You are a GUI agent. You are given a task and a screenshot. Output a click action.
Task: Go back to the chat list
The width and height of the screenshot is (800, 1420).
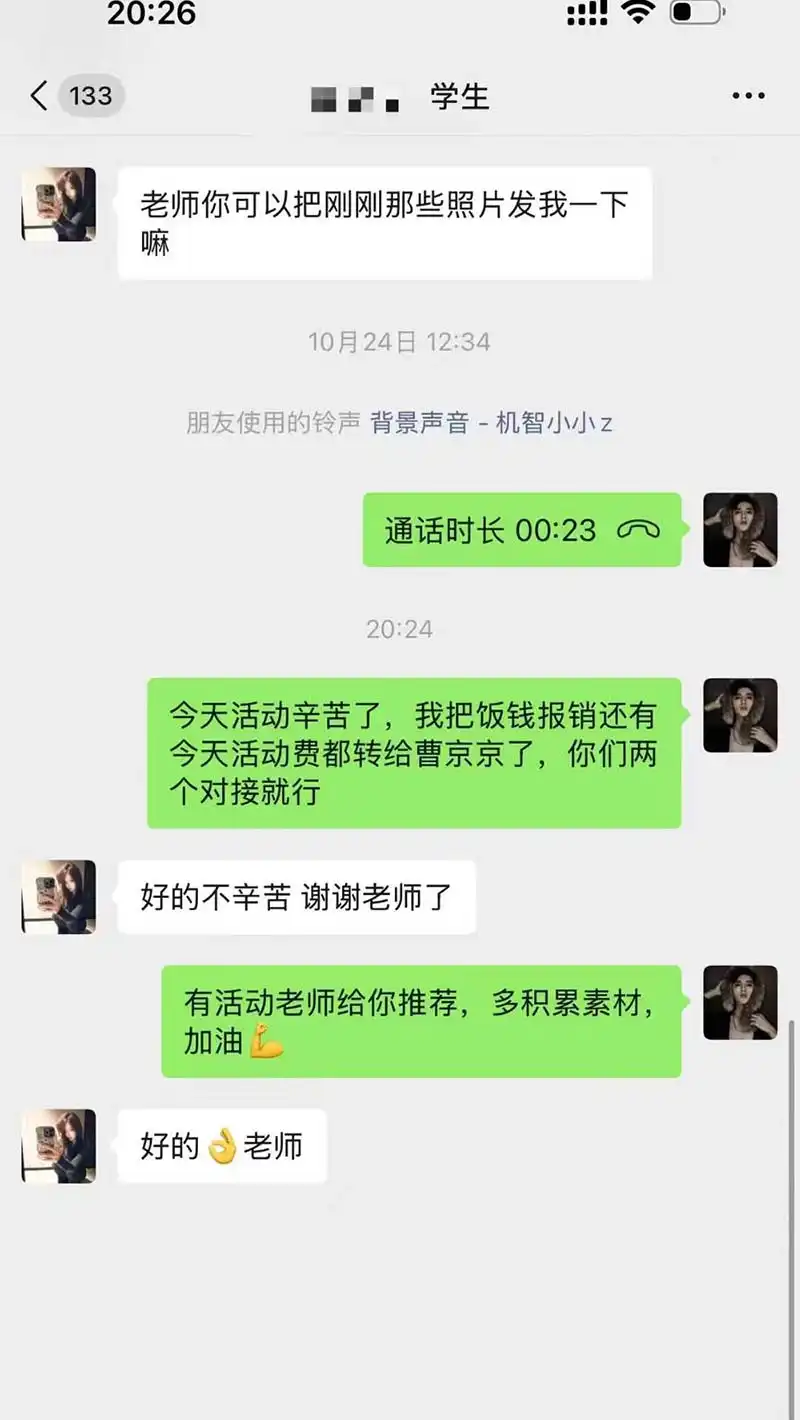[40, 96]
